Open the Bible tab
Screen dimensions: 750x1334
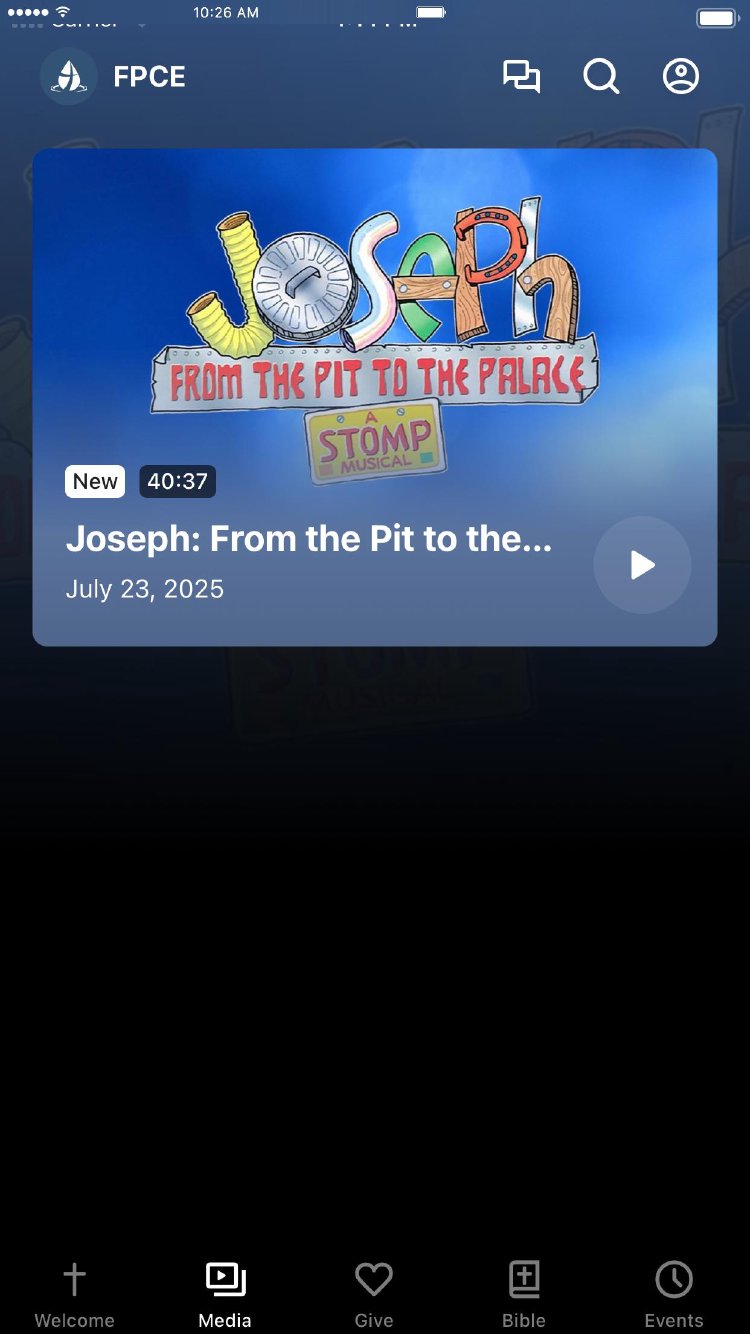pos(524,1294)
